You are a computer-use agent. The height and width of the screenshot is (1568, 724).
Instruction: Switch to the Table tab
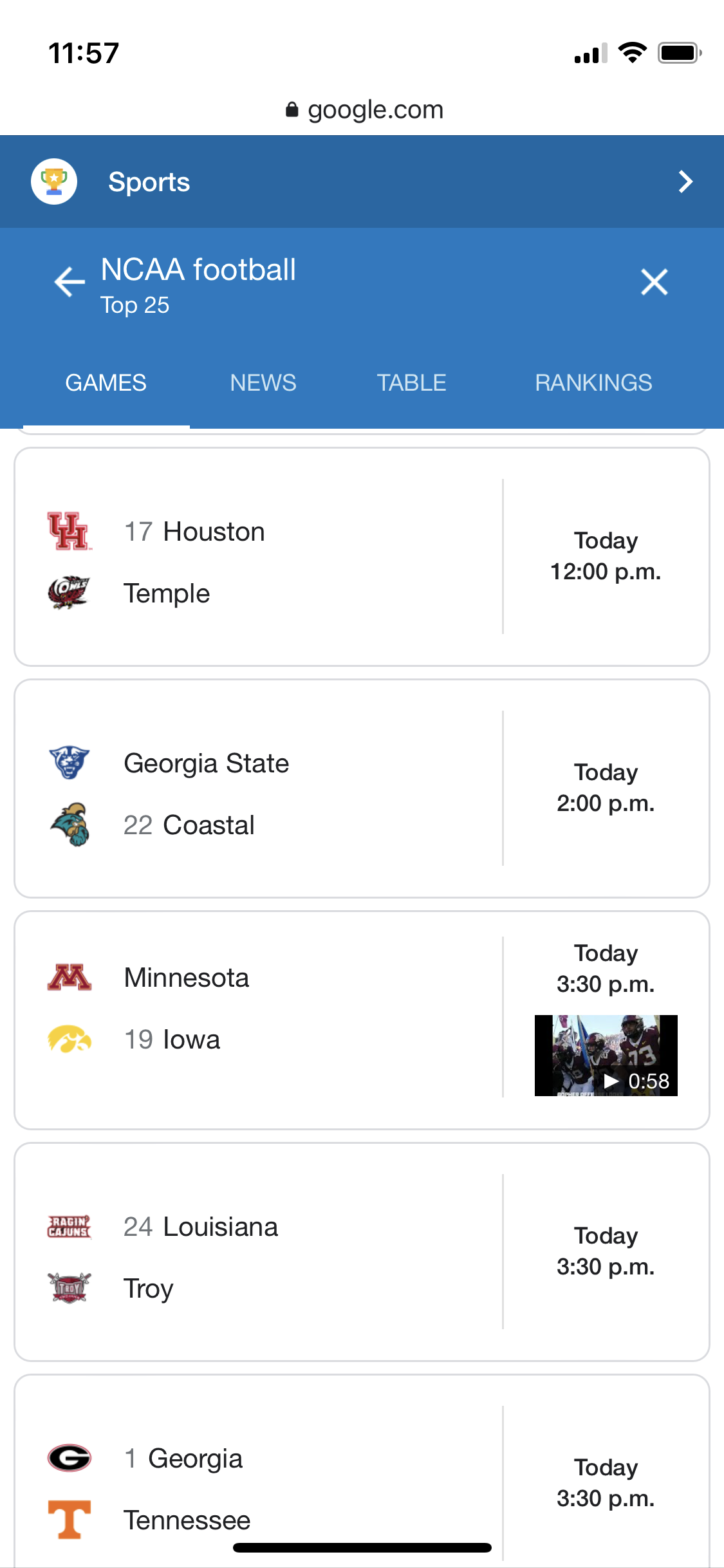tap(411, 383)
